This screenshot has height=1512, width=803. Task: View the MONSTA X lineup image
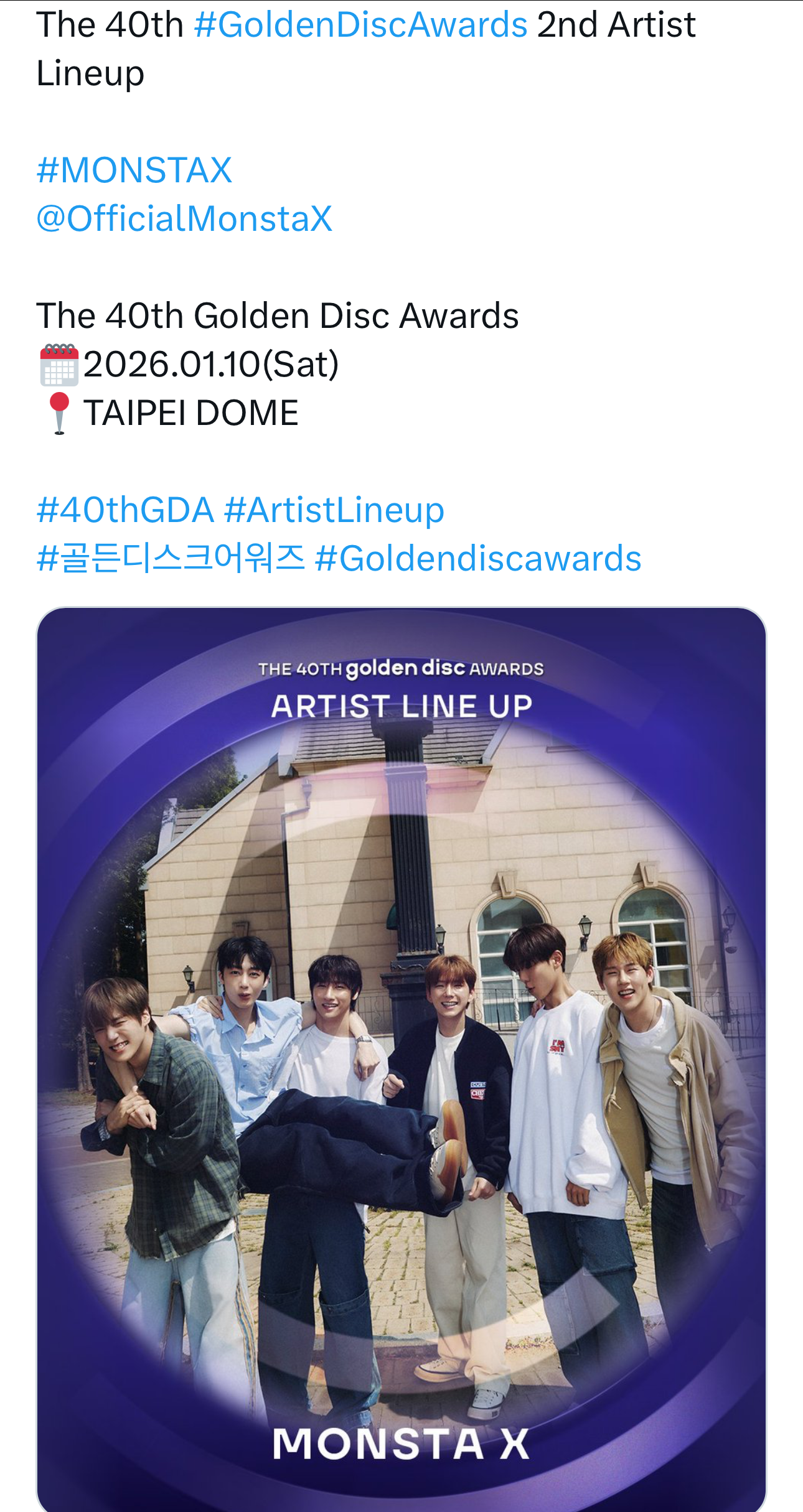pos(401,1058)
